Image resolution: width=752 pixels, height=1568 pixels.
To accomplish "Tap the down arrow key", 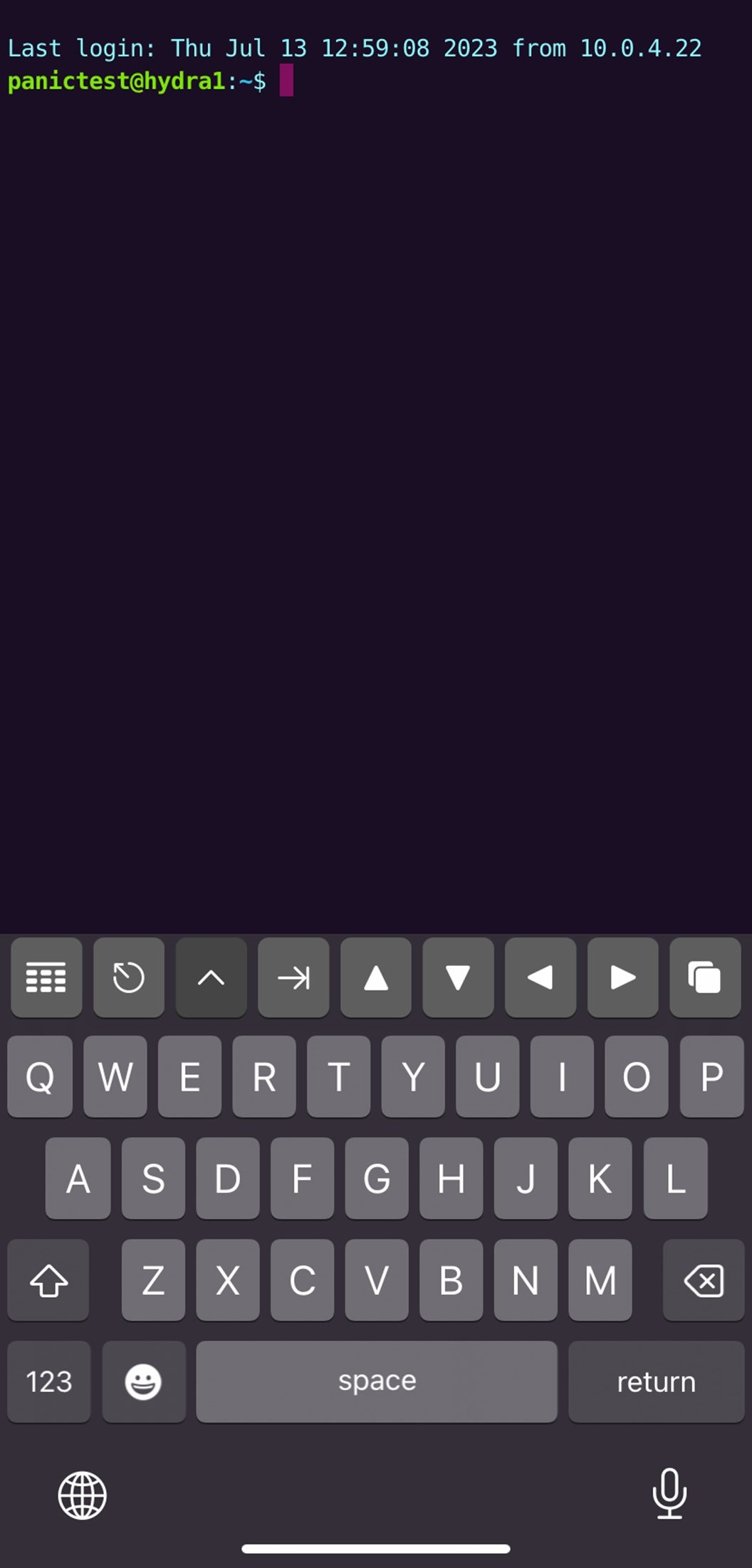I will (x=458, y=977).
